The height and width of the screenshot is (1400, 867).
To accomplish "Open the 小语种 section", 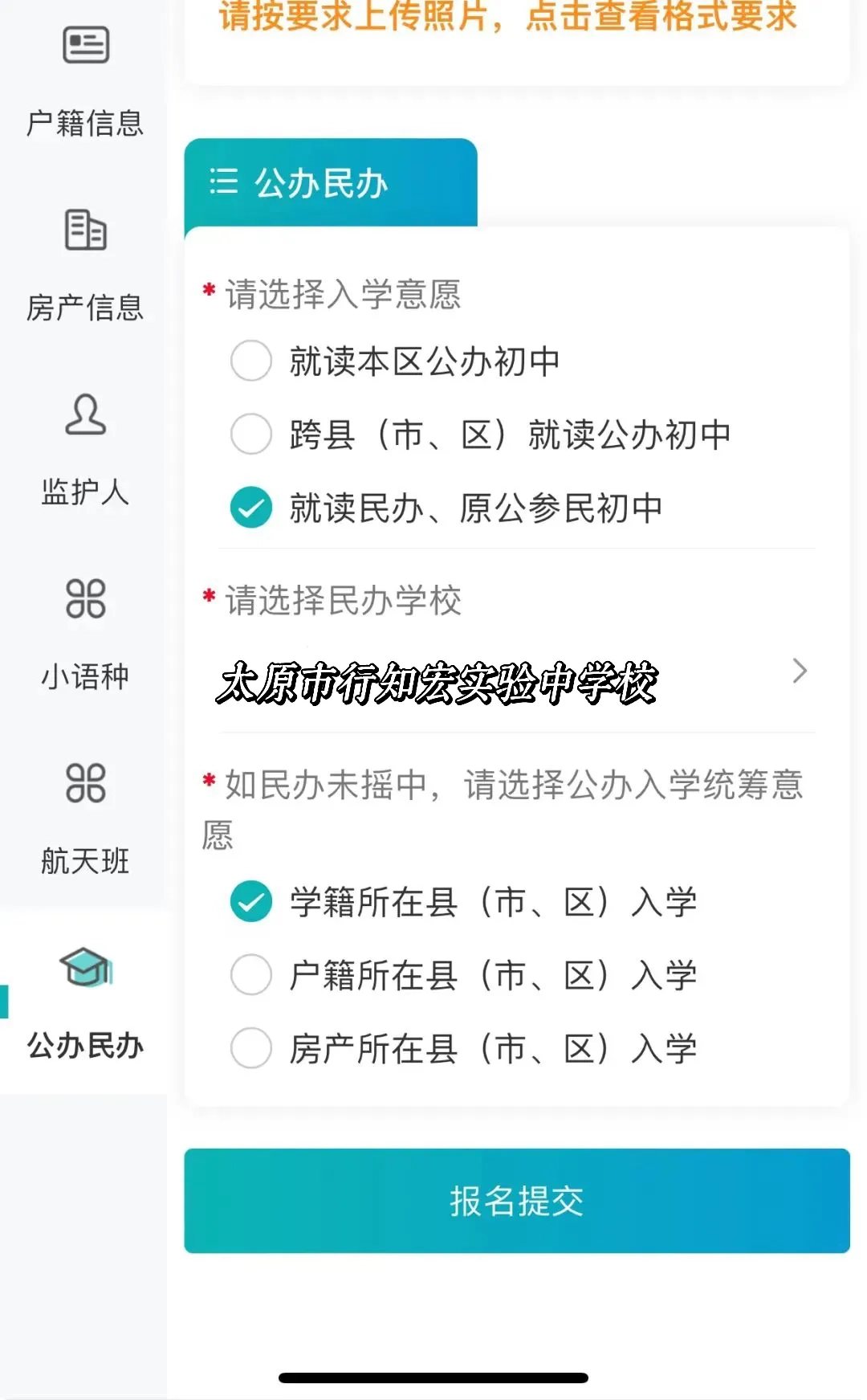I will (x=84, y=635).
